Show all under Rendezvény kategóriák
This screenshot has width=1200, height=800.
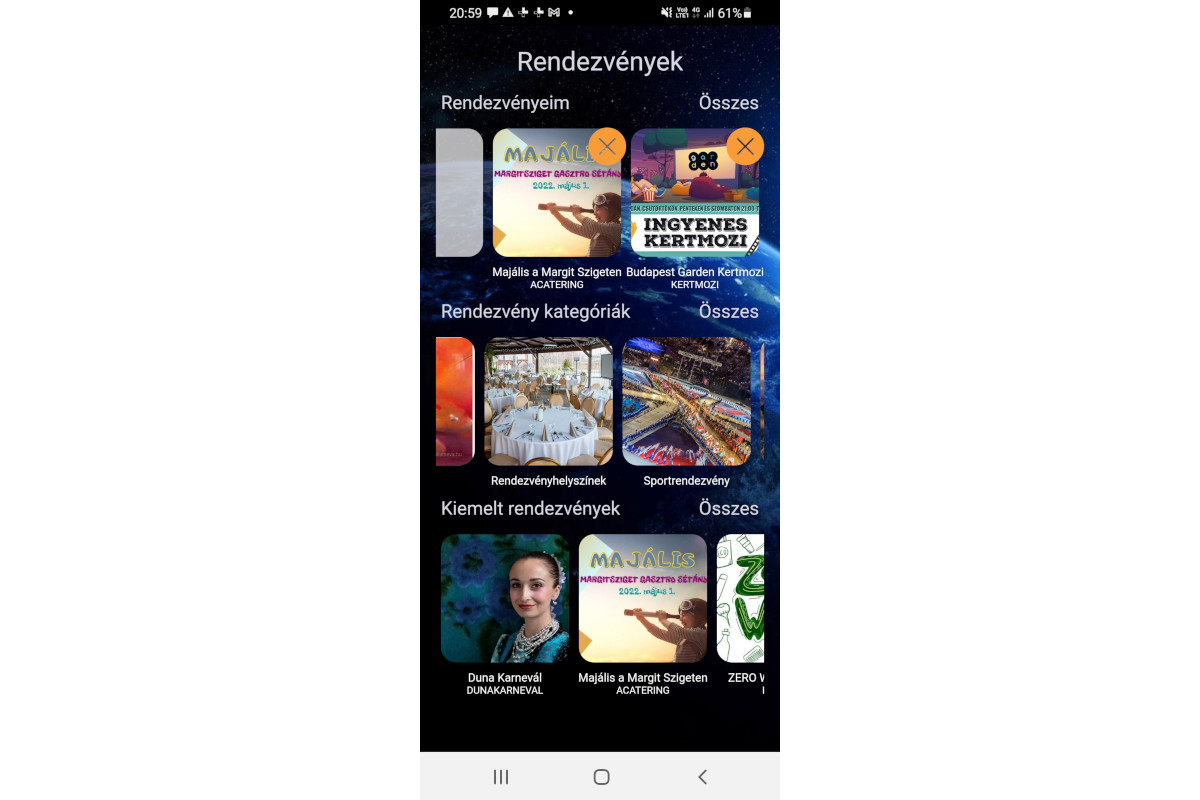click(x=728, y=312)
